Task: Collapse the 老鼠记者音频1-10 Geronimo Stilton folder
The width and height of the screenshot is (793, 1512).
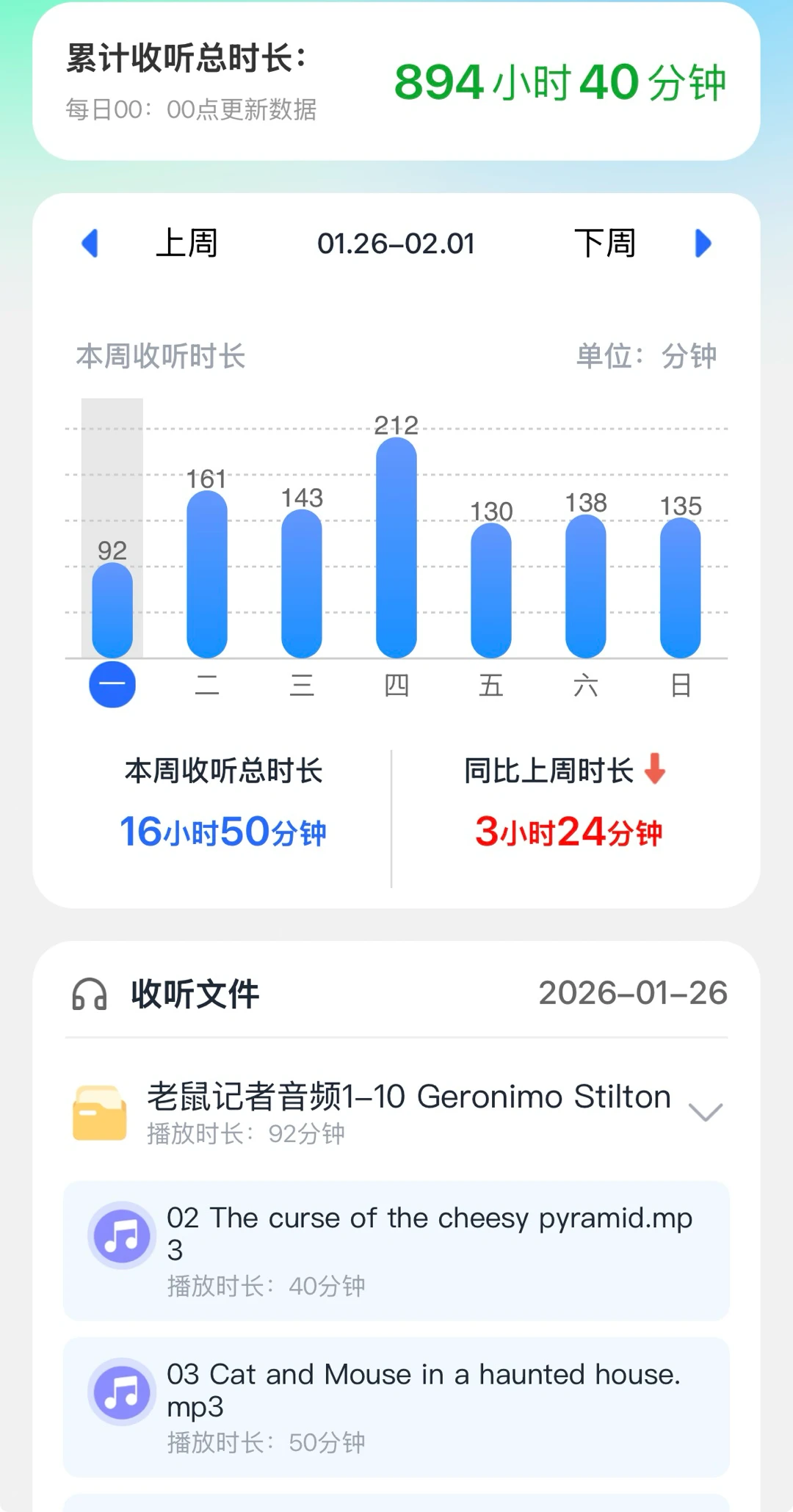Action: click(706, 1112)
